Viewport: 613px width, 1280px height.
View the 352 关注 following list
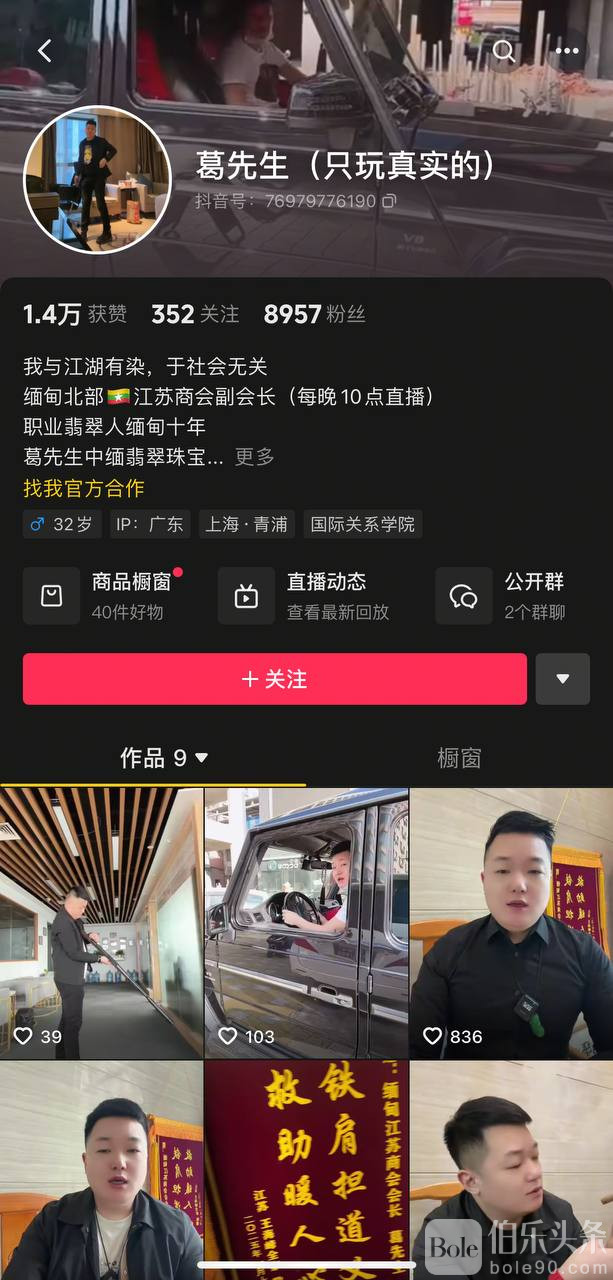(x=195, y=314)
